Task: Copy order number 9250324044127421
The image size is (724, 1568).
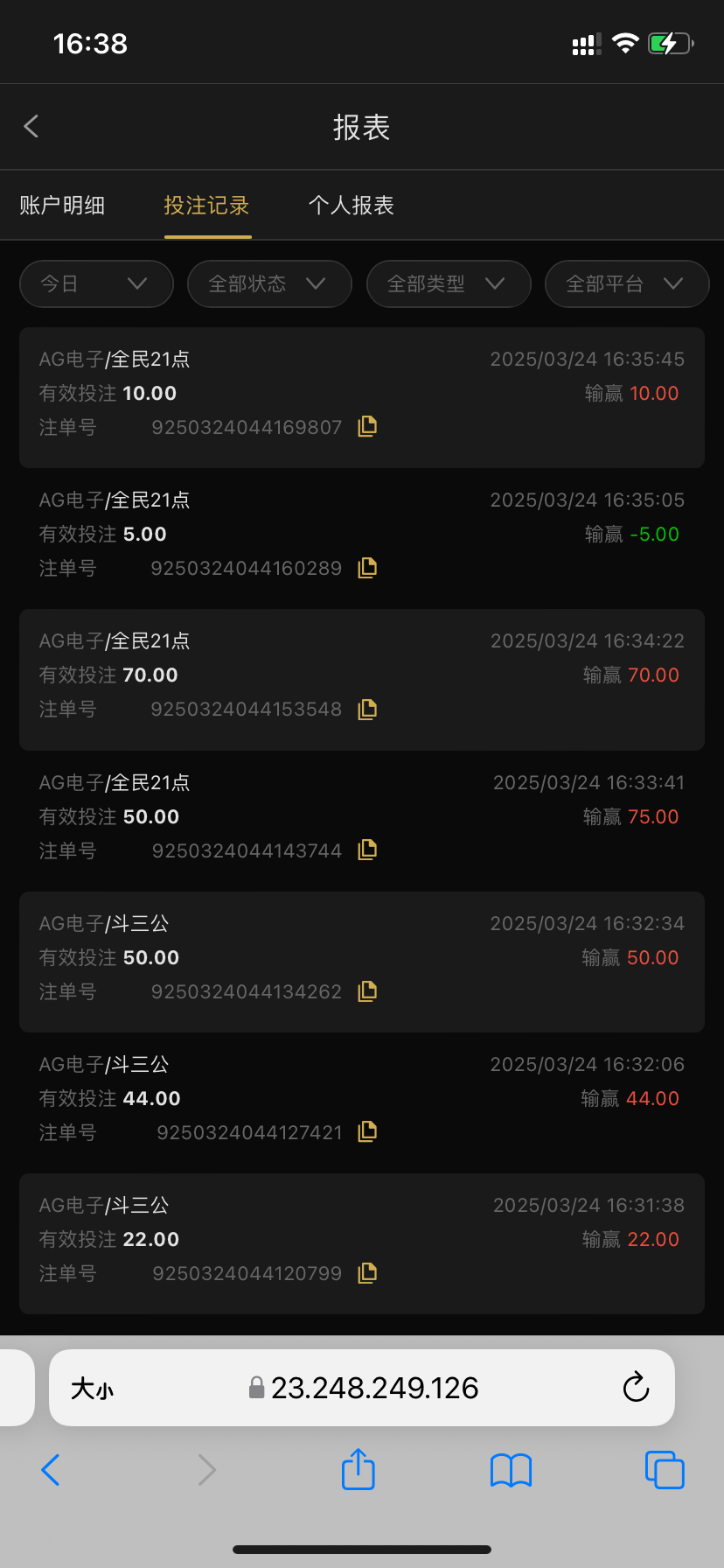Action: pyautogui.click(x=367, y=1132)
